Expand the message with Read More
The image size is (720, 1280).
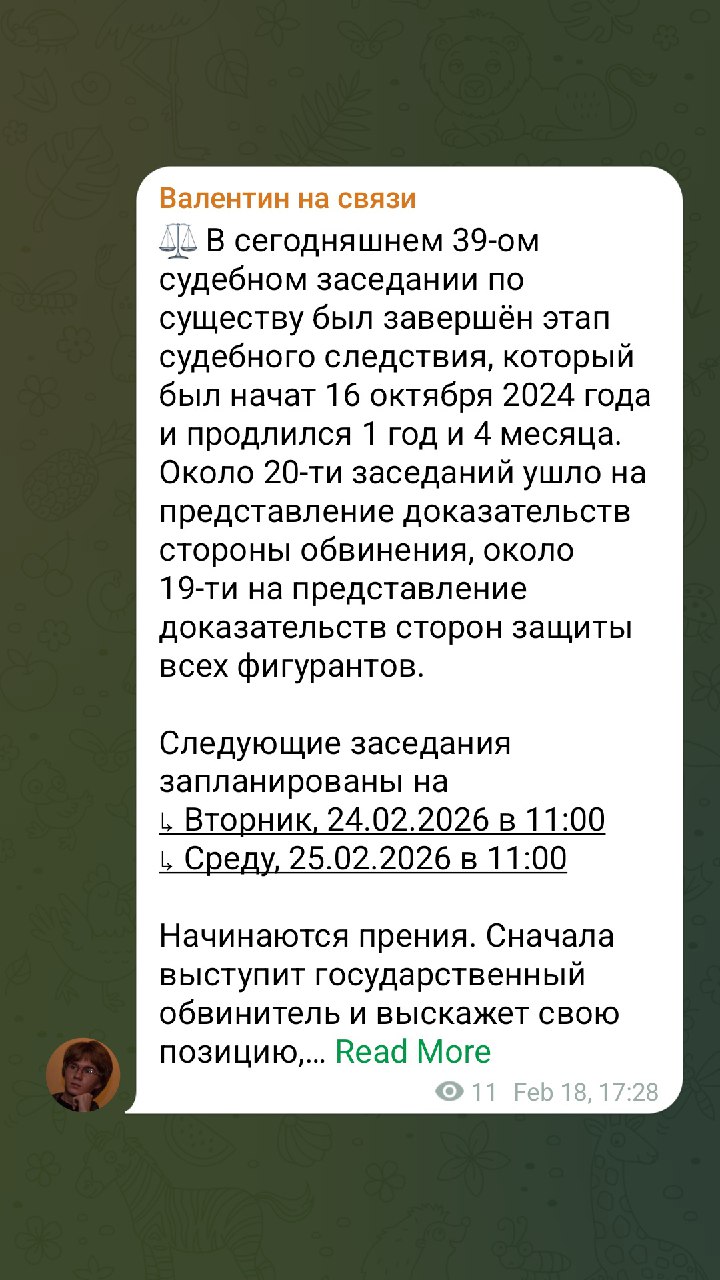point(412,1052)
